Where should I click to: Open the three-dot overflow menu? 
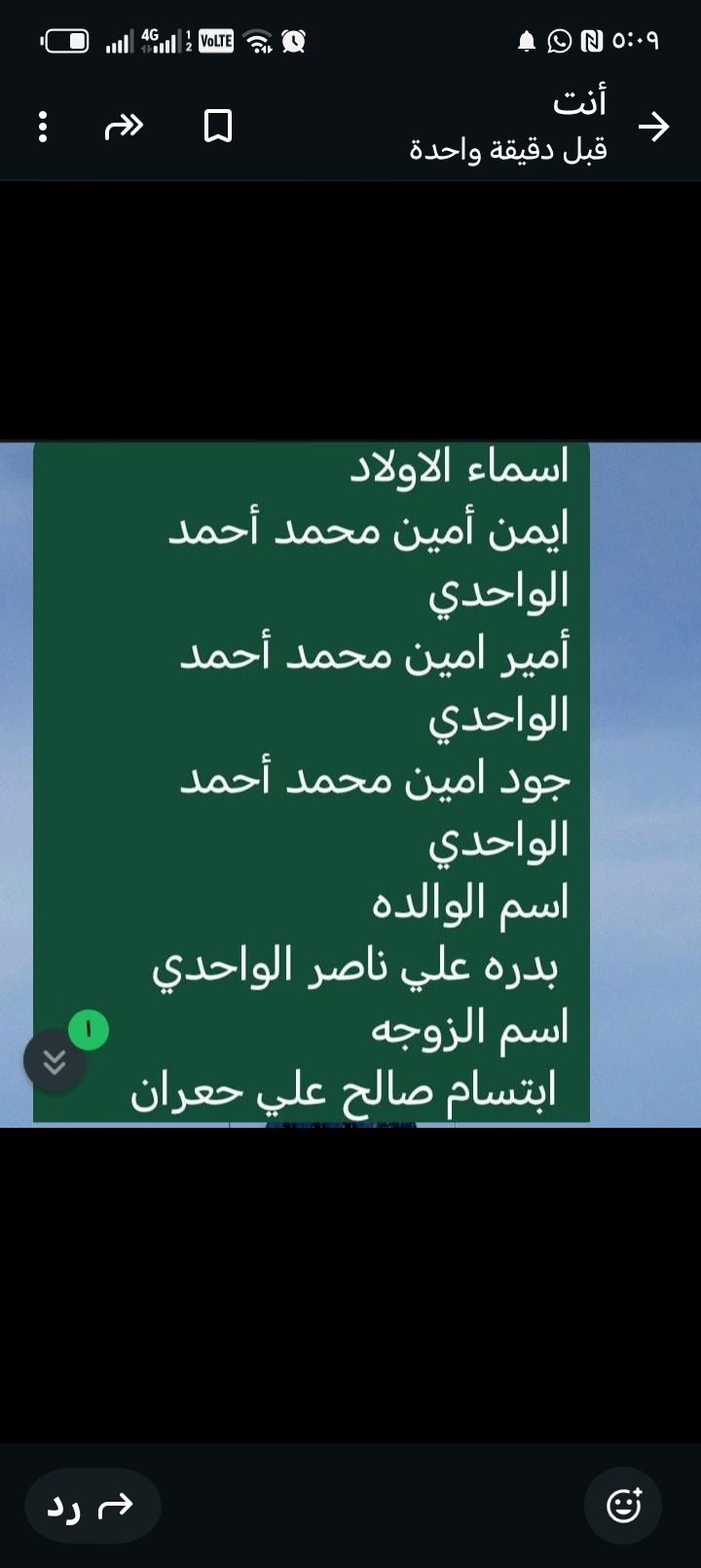pyautogui.click(x=42, y=127)
